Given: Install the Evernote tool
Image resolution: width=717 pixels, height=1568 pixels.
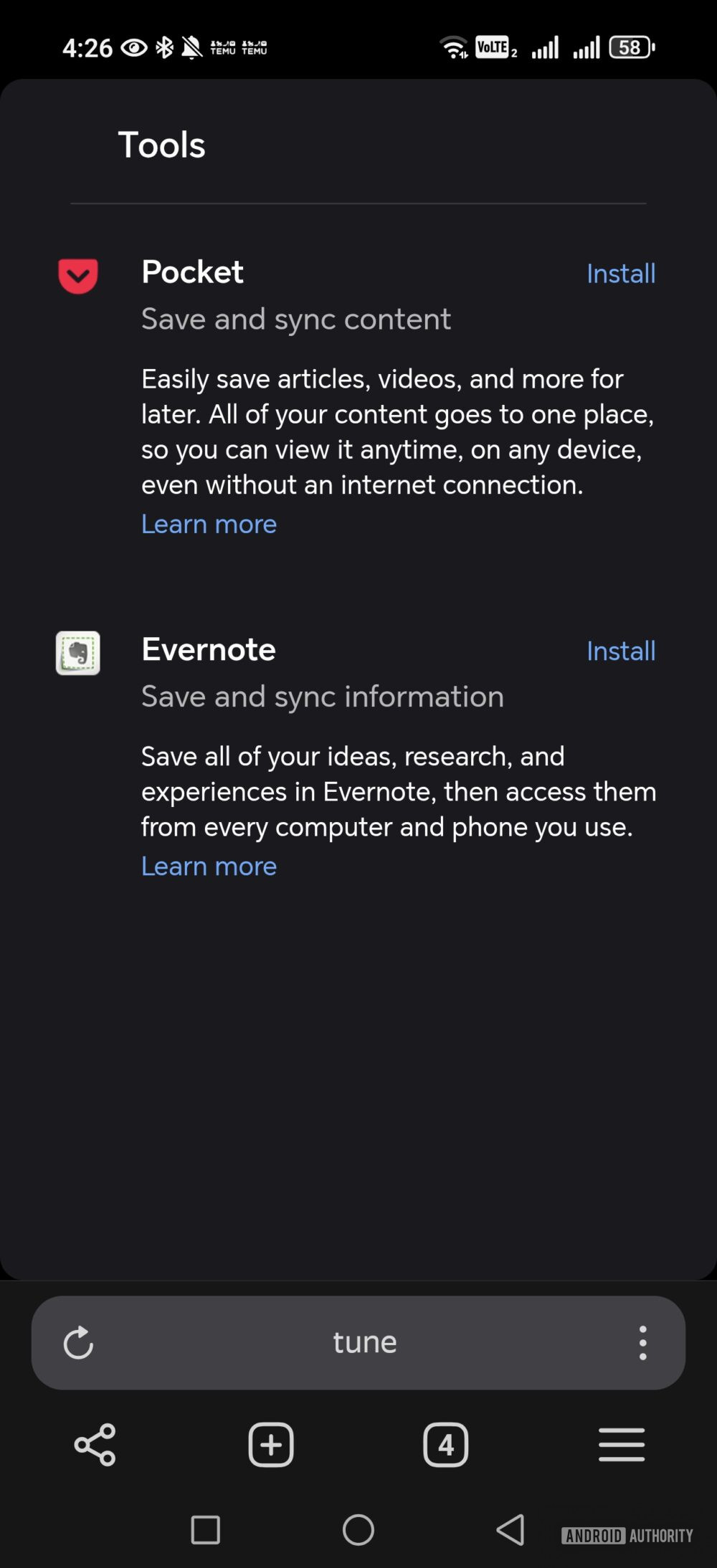Looking at the screenshot, I should click(620, 651).
